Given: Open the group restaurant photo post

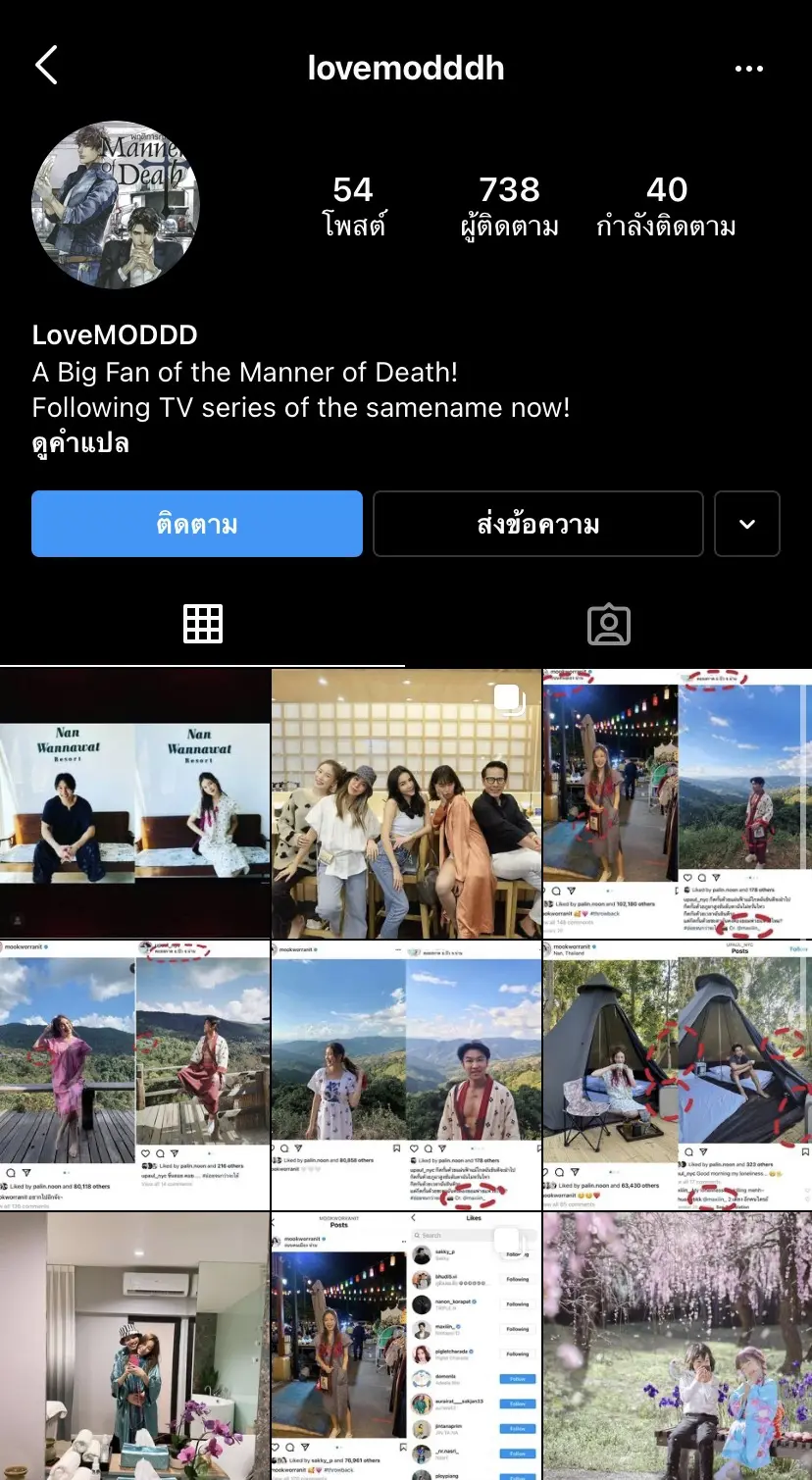Looking at the screenshot, I should click(x=406, y=803).
